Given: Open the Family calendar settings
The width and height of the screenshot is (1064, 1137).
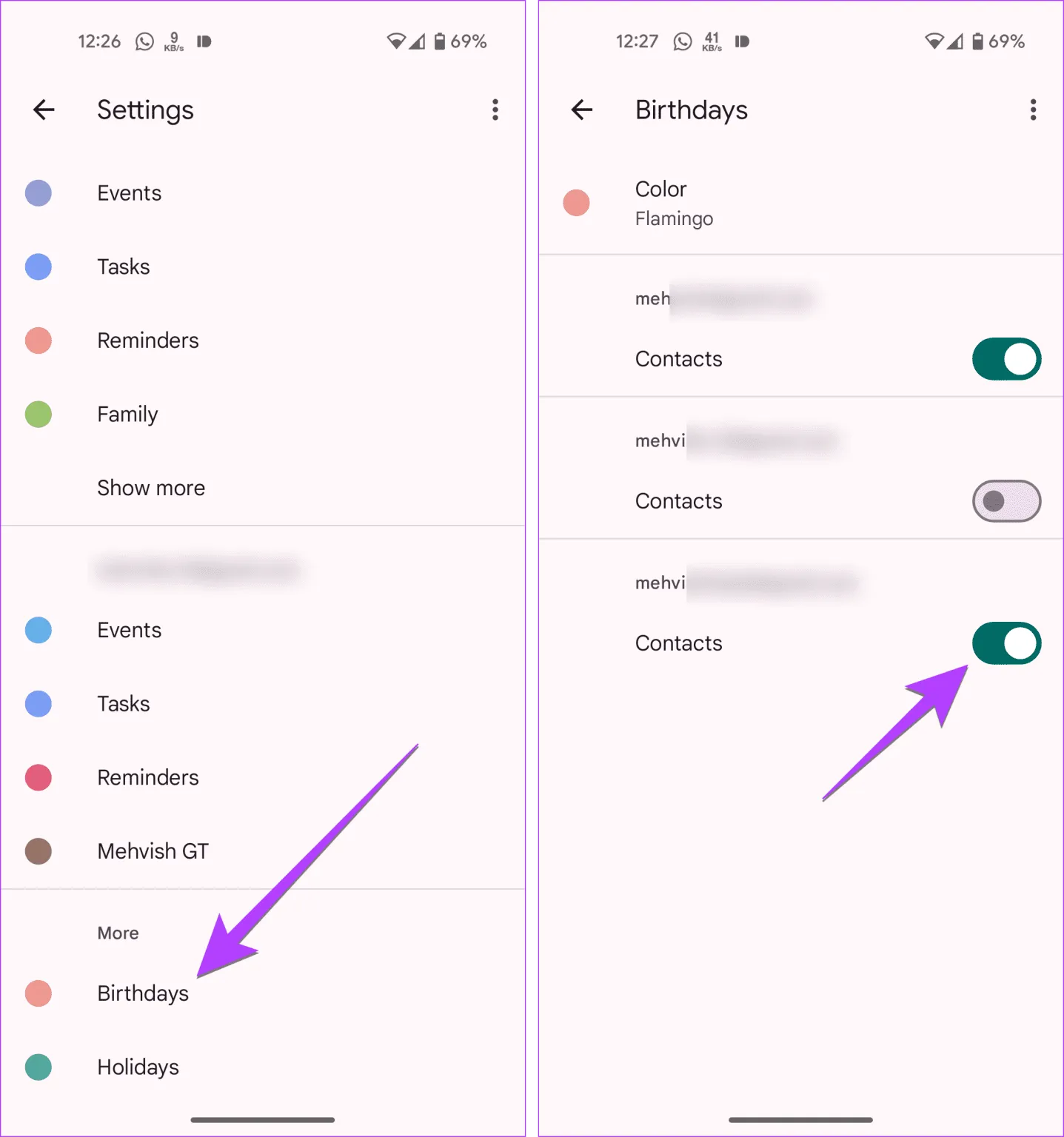Looking at the screenshot, I should [x=127, y=415].
